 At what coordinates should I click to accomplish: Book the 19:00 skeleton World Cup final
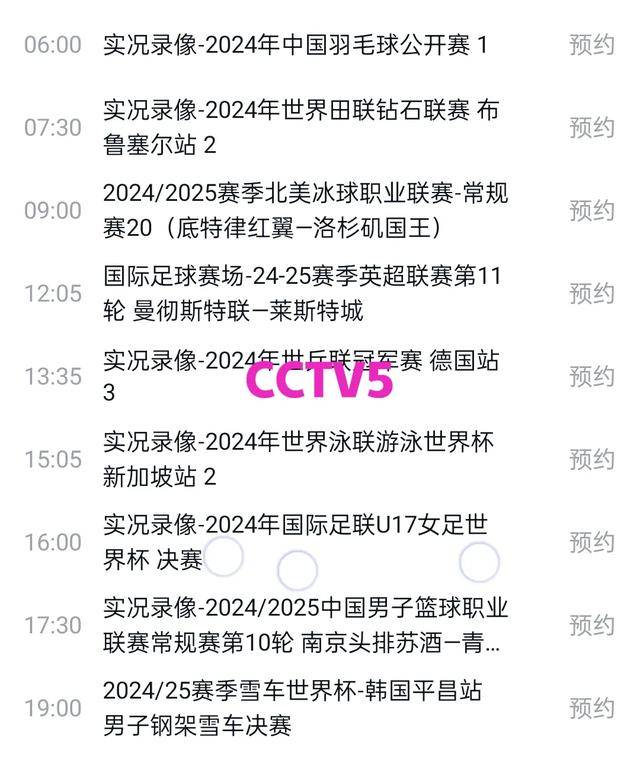point(591,708)
